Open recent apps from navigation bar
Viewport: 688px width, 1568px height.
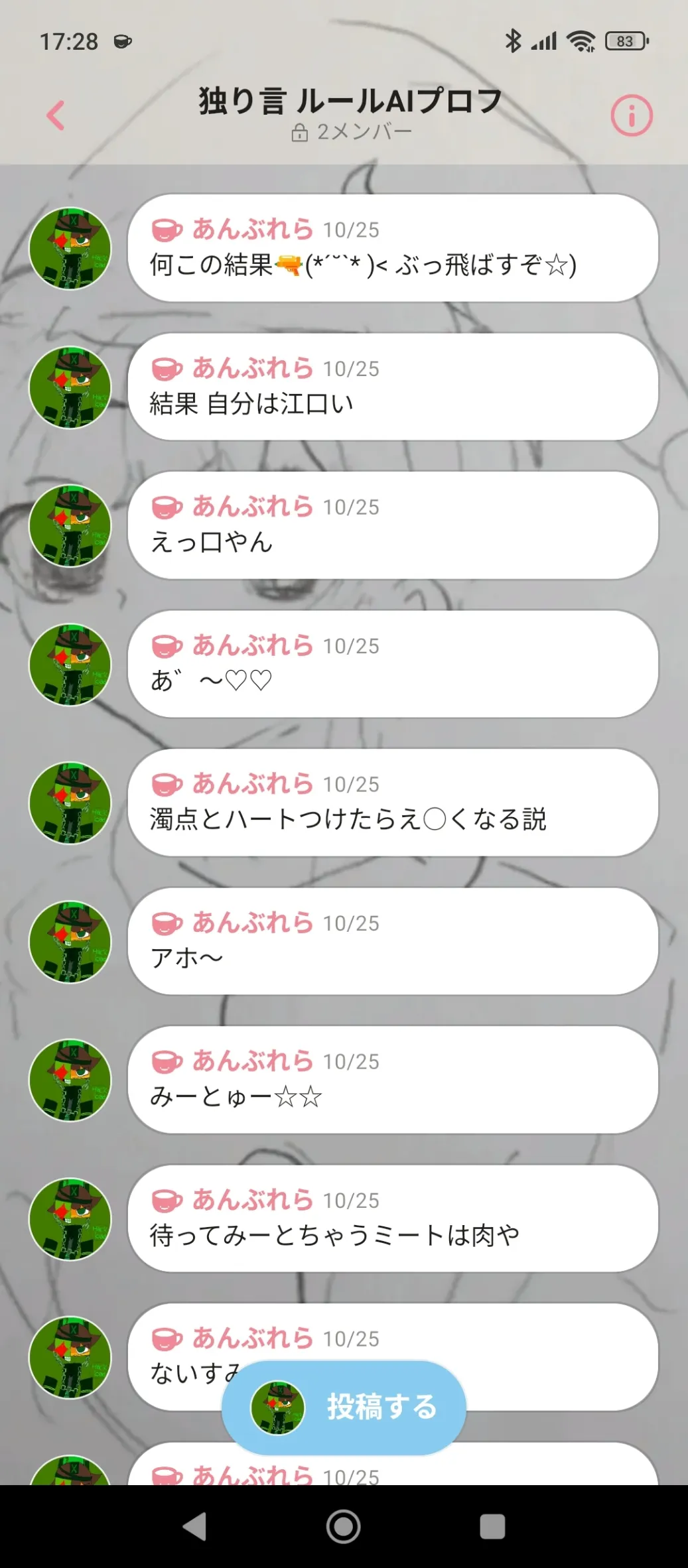(492, 1526)
